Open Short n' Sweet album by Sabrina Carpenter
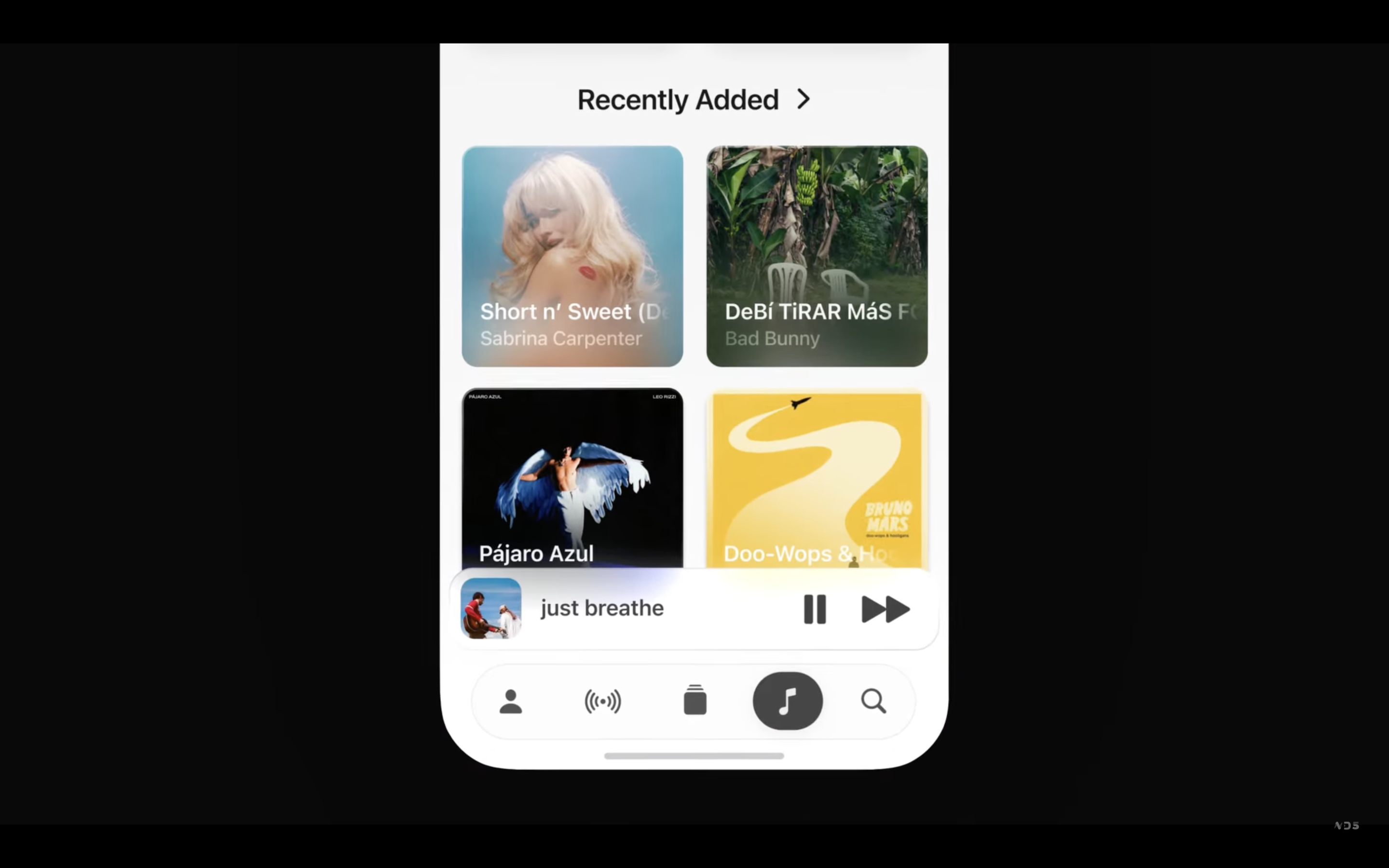The image size is (1389, 868). pos(572,256)
